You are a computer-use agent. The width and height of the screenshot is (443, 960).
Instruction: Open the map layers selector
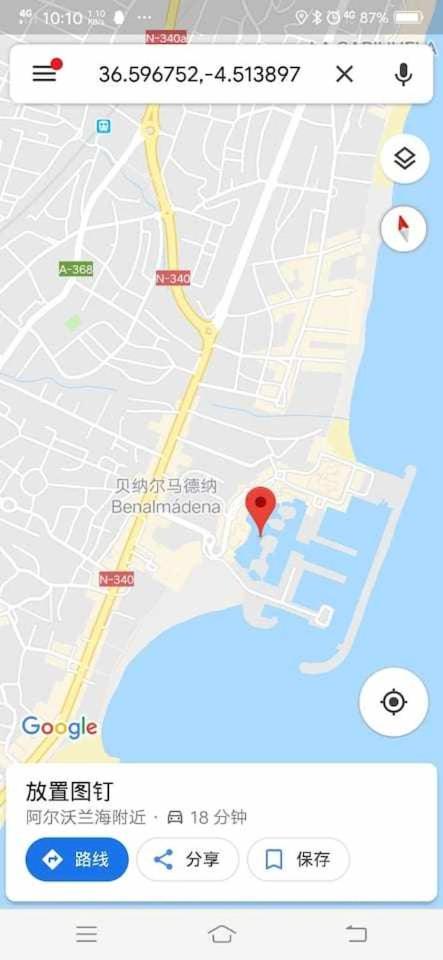404,158
